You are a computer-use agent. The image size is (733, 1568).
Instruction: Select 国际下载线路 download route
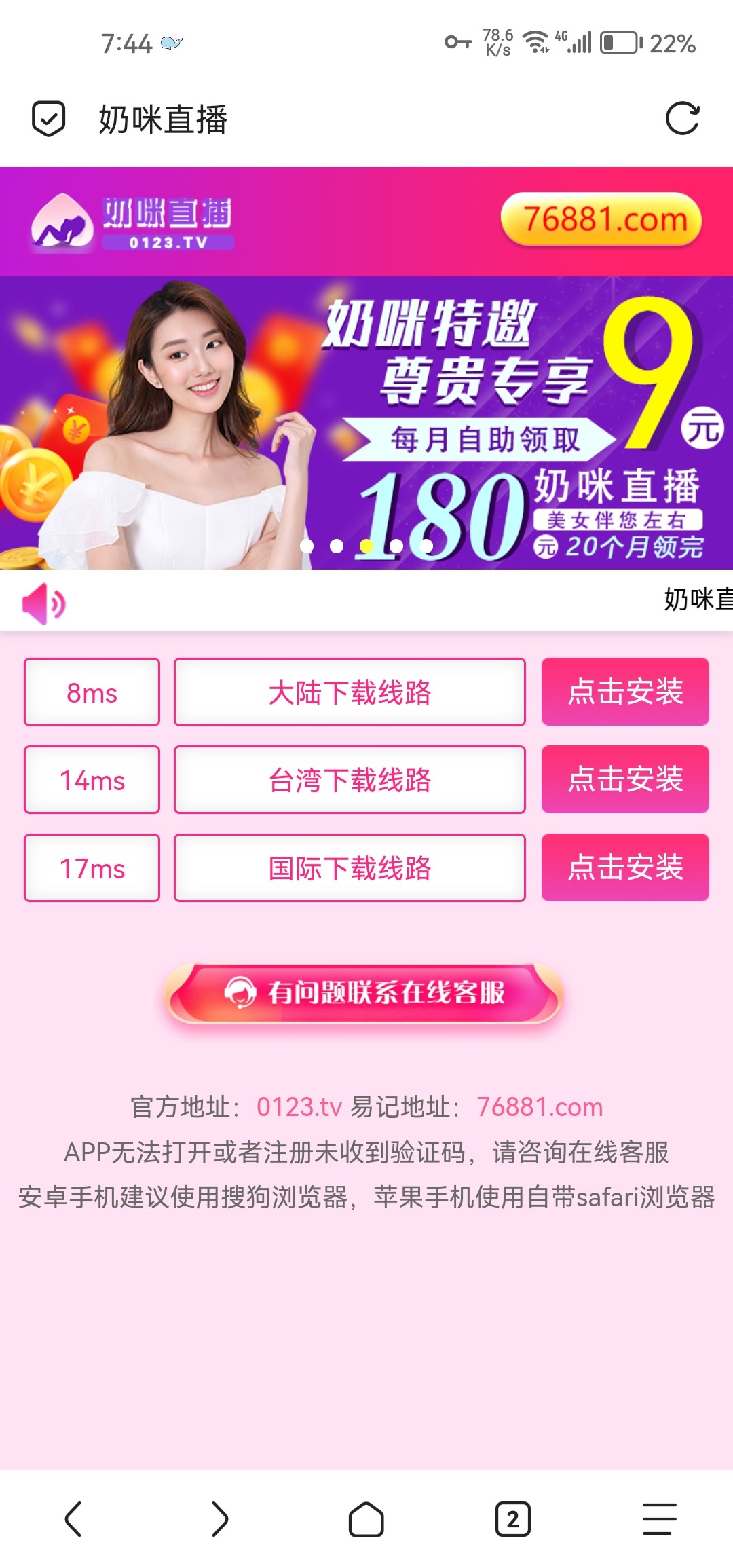coord(350,868)
